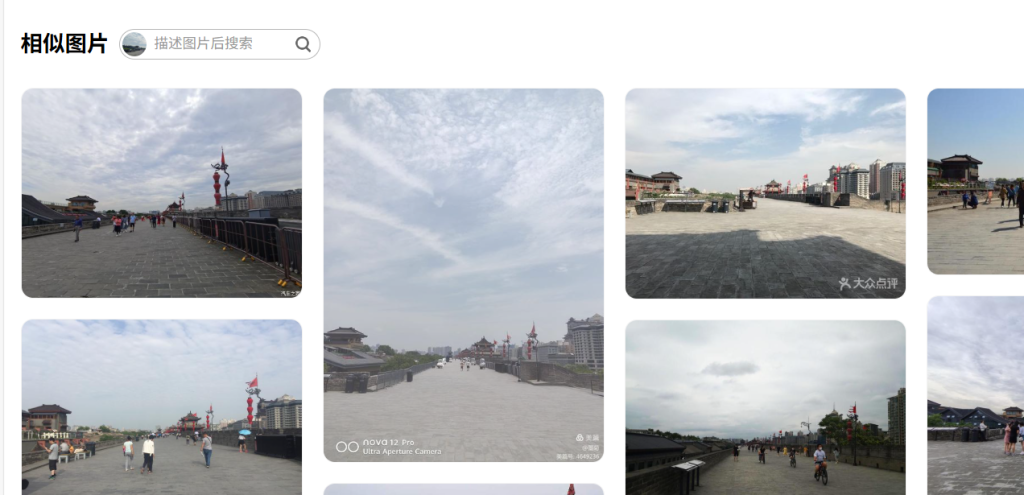This screenshot has height=495, width=1024.
Task: Open the photo with the black fence railing
Action: 161,193
